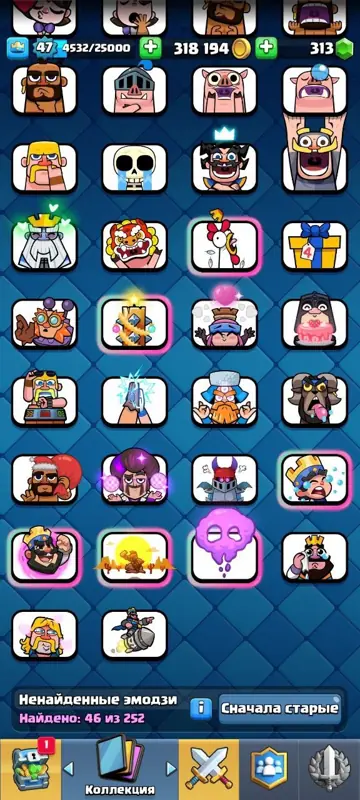Add more gold with the plus button

[267, 48]
